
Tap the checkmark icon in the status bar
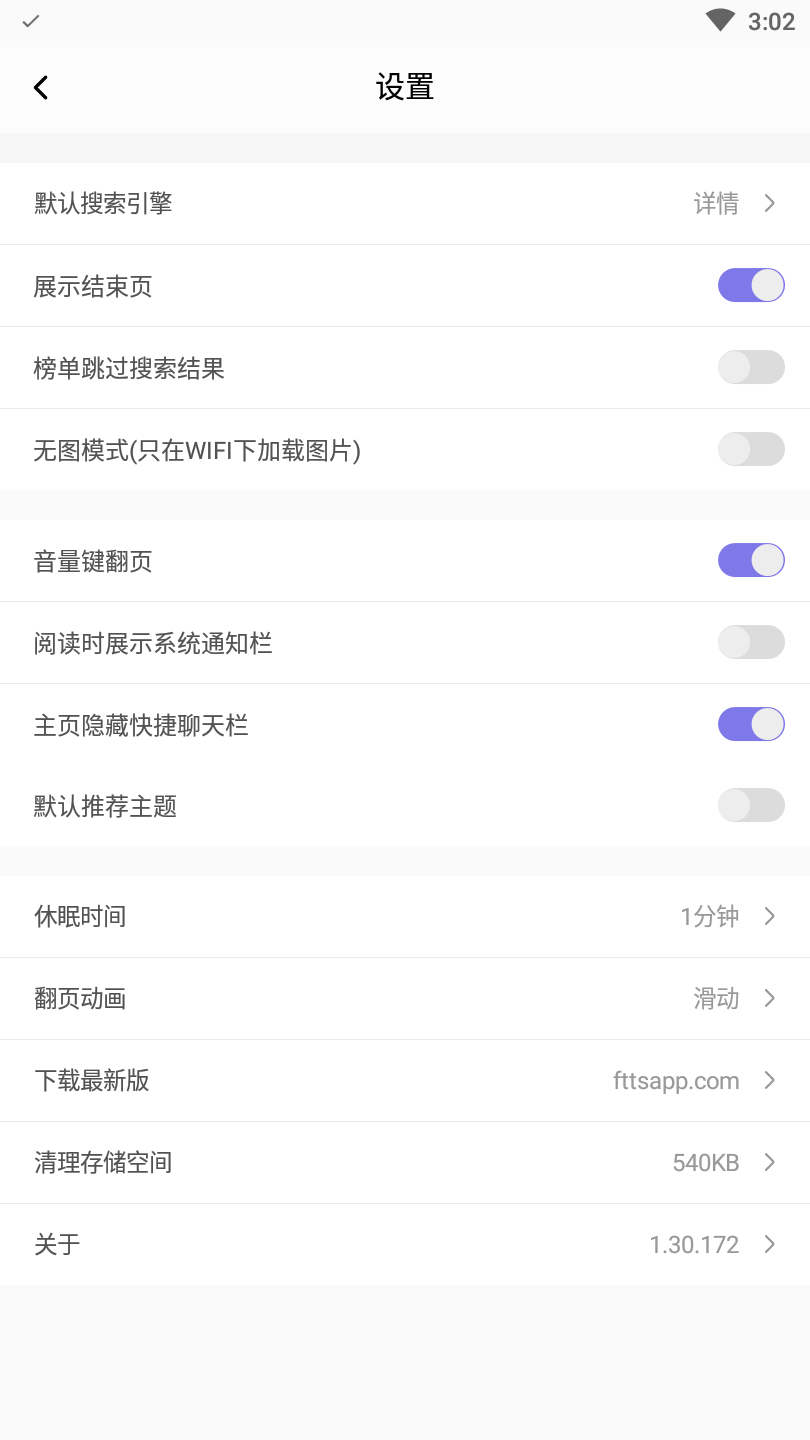coord(30,20)
